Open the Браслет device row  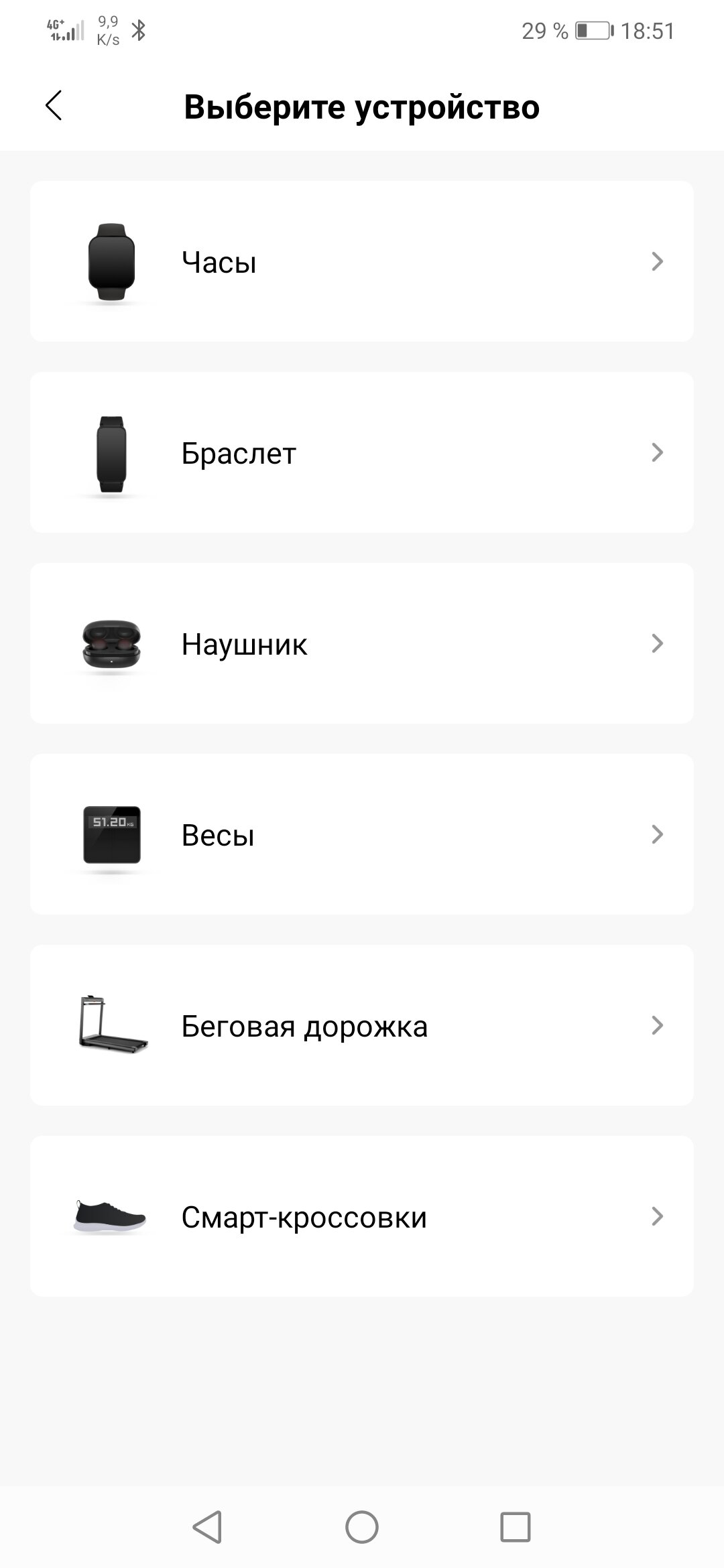click(362, 452)
